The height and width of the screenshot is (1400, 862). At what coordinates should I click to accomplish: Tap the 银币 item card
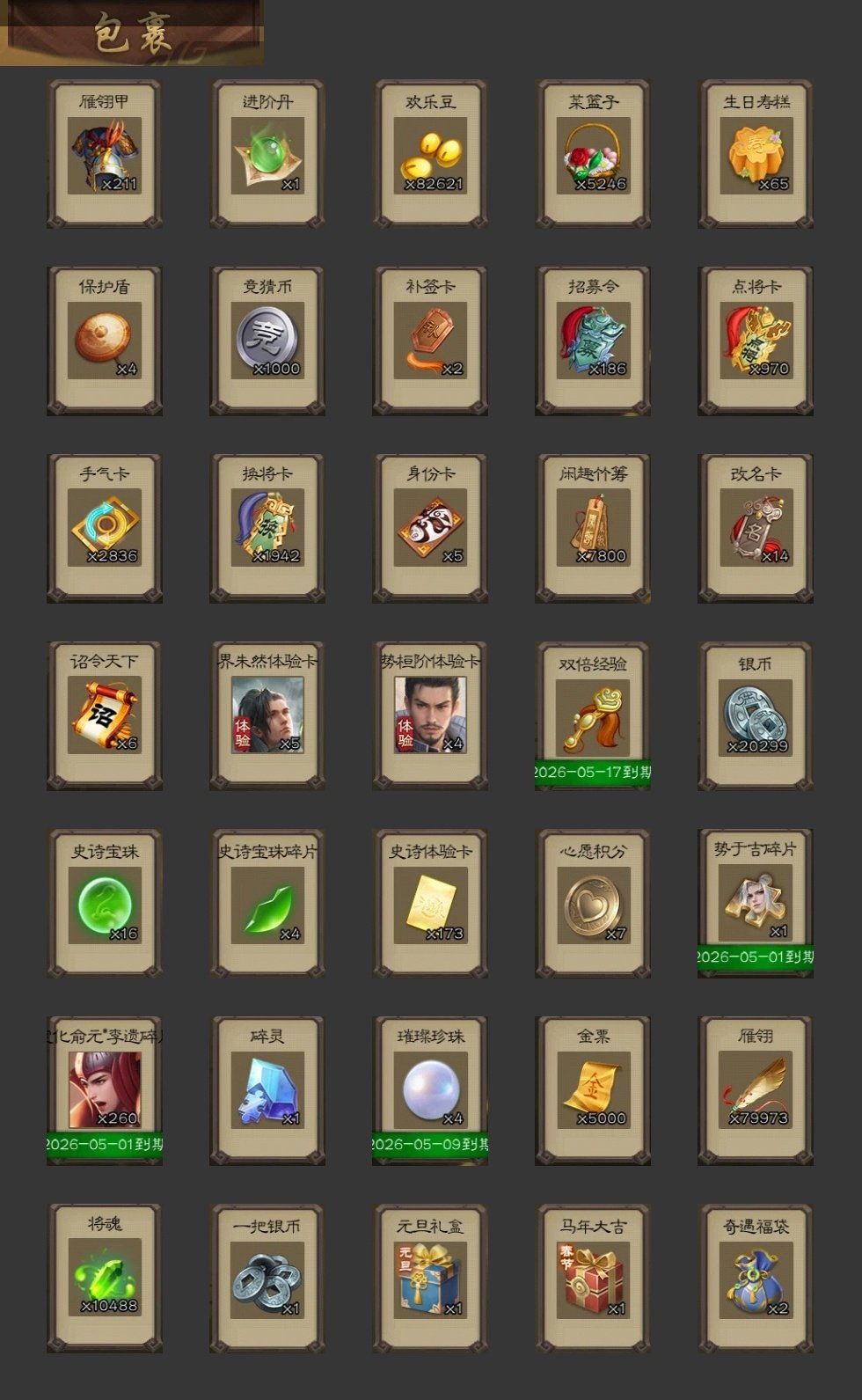pyautogui.click(x=756, y=716)
